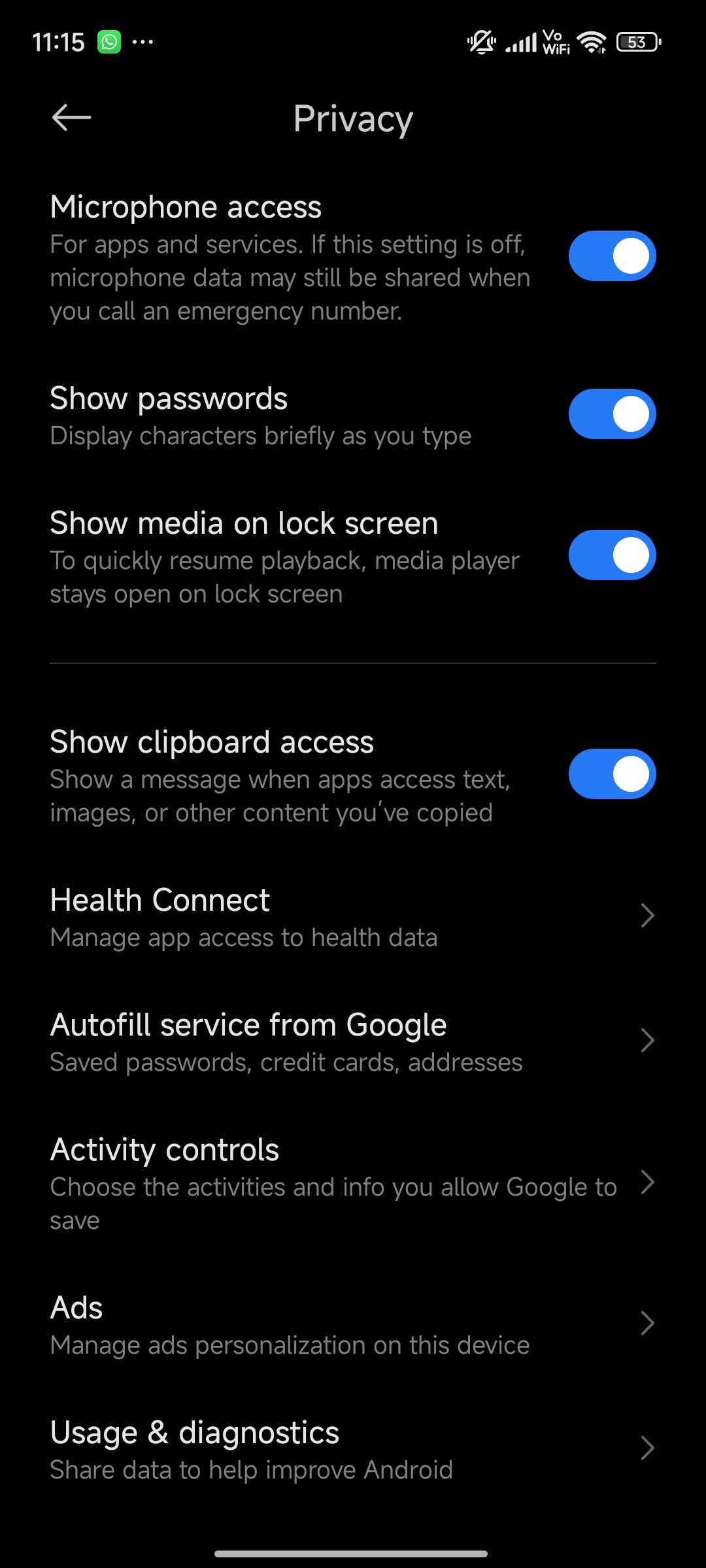Image resolution: width=706 pixels, height=1568 pixels.
Task: Go back using the back arrow
Action: 71,118
